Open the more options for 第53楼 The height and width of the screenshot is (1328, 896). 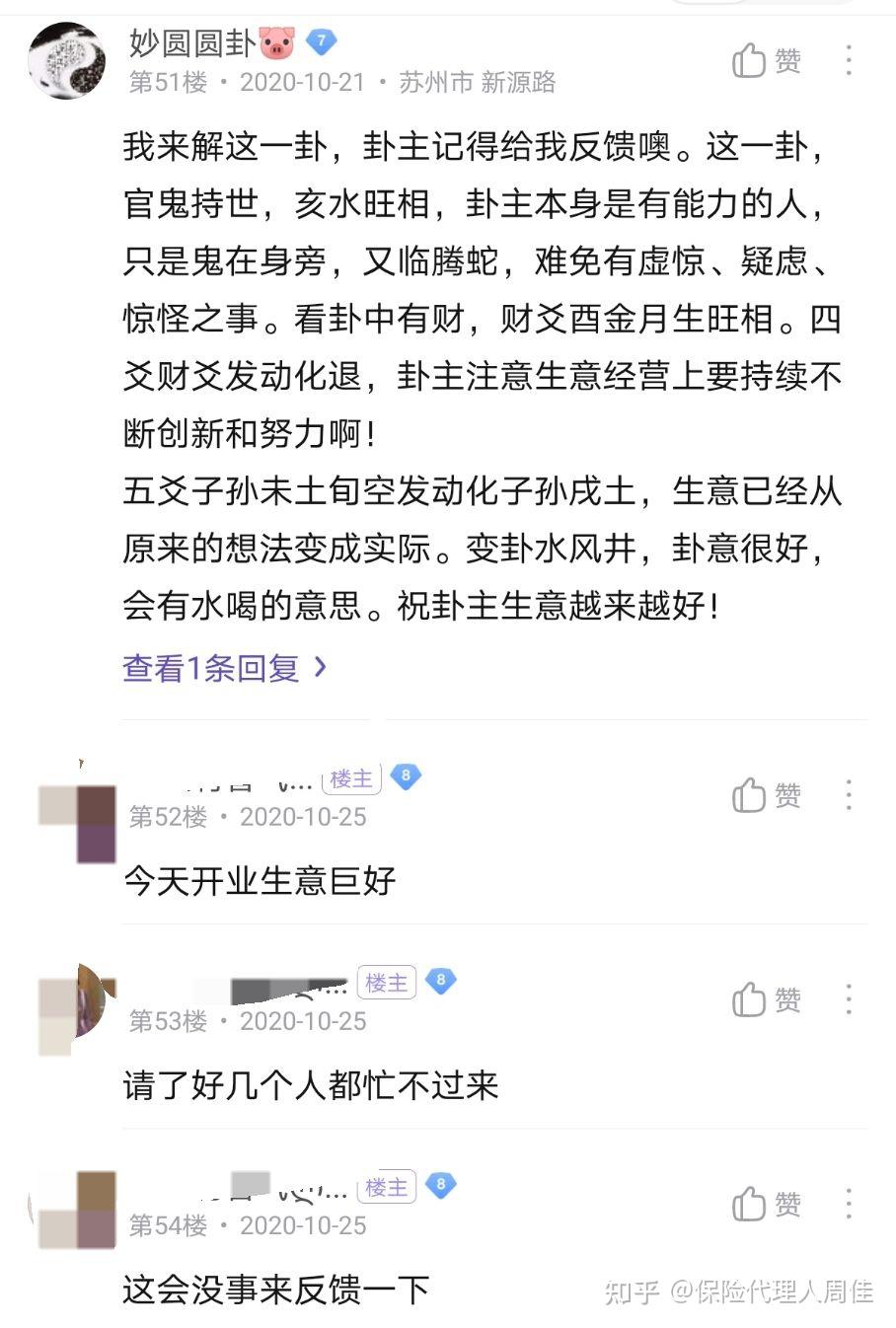pos(849,1000)
